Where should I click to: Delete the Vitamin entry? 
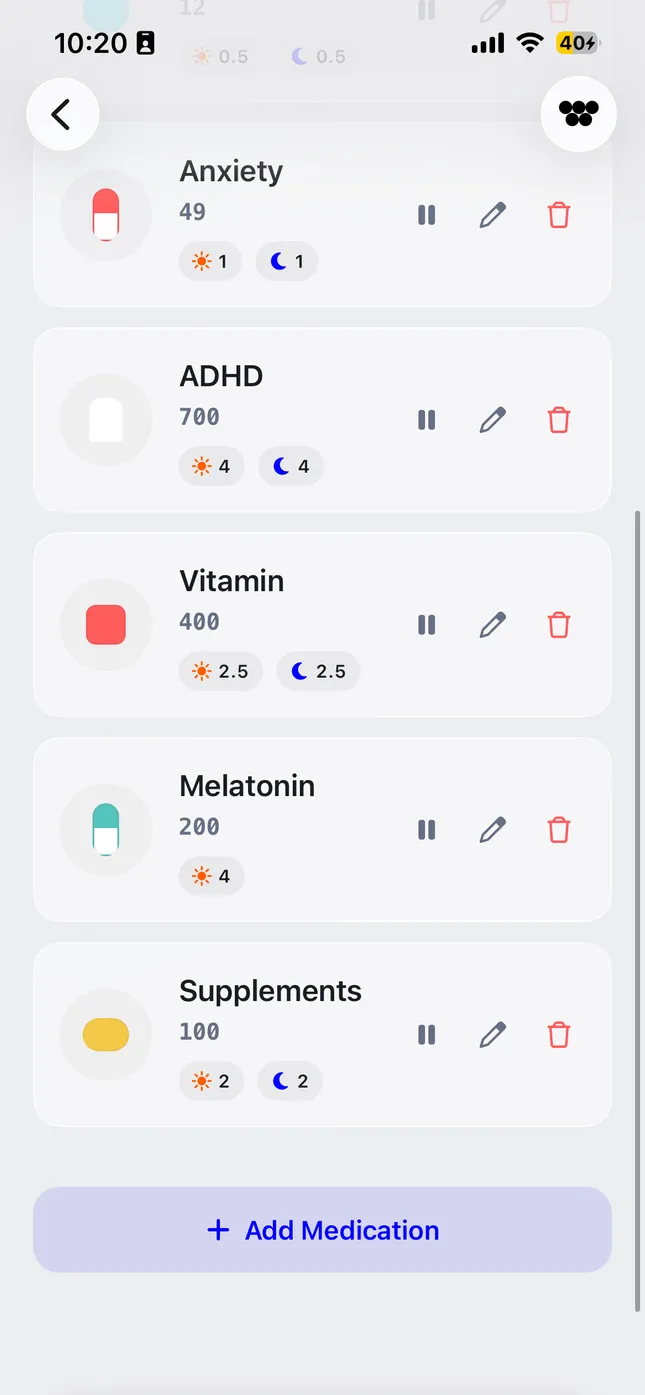pyautogui.click(x=559, y=625)
